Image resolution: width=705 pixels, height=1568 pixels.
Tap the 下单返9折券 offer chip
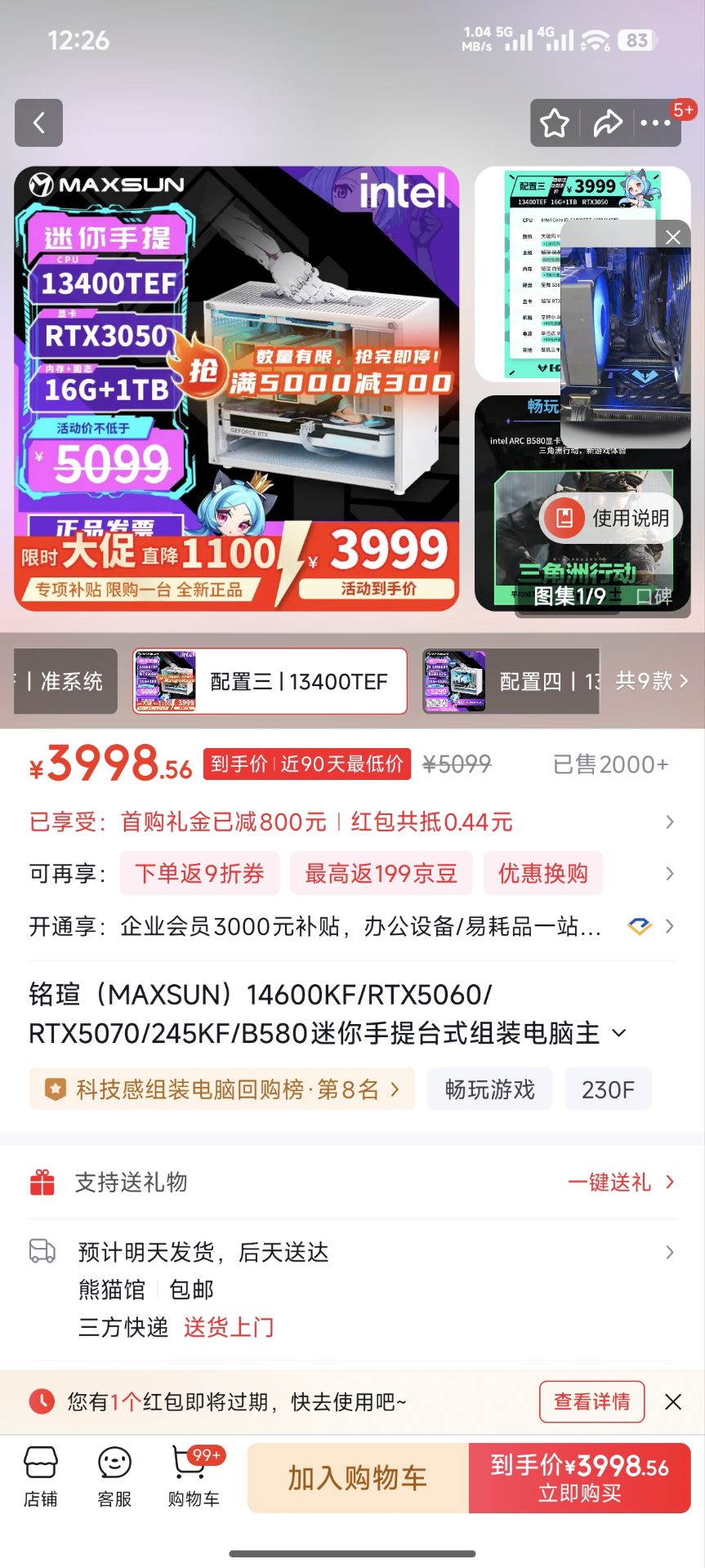click(x=199, y=873)
